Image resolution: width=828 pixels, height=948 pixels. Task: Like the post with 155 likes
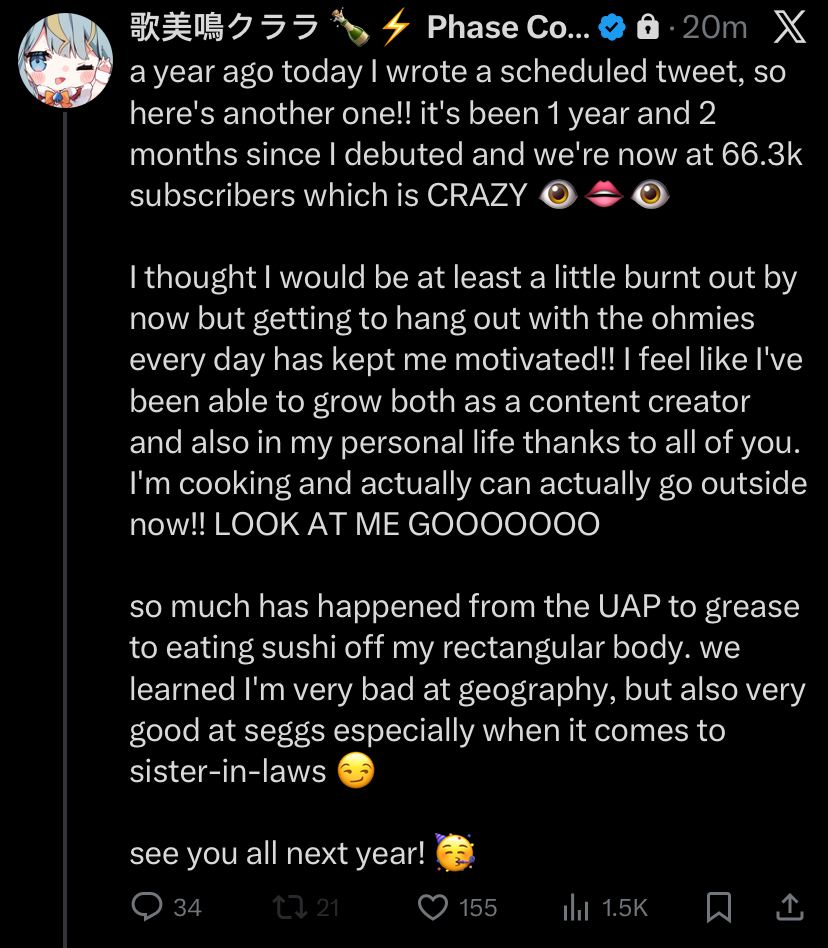(433, 907)
